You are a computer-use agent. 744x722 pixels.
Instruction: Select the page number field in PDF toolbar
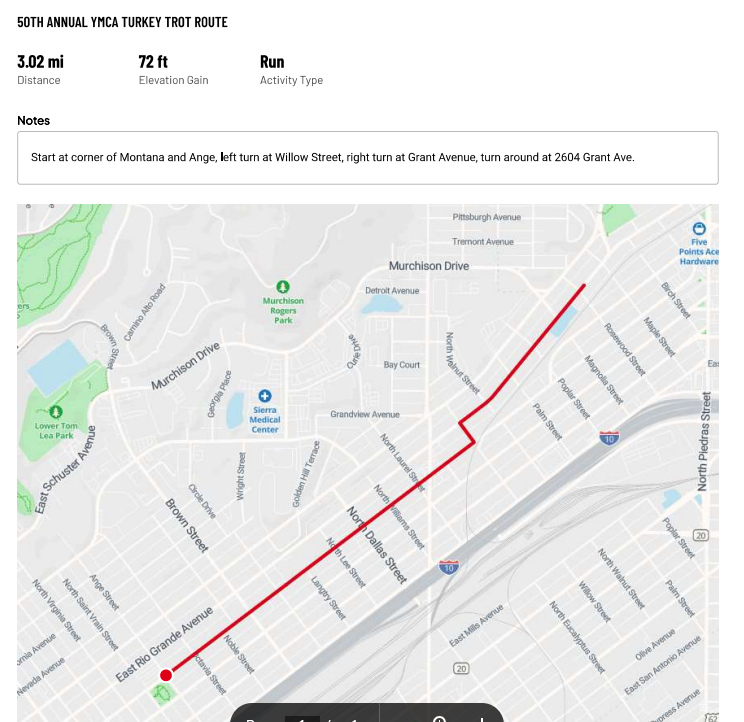(302, 719)
